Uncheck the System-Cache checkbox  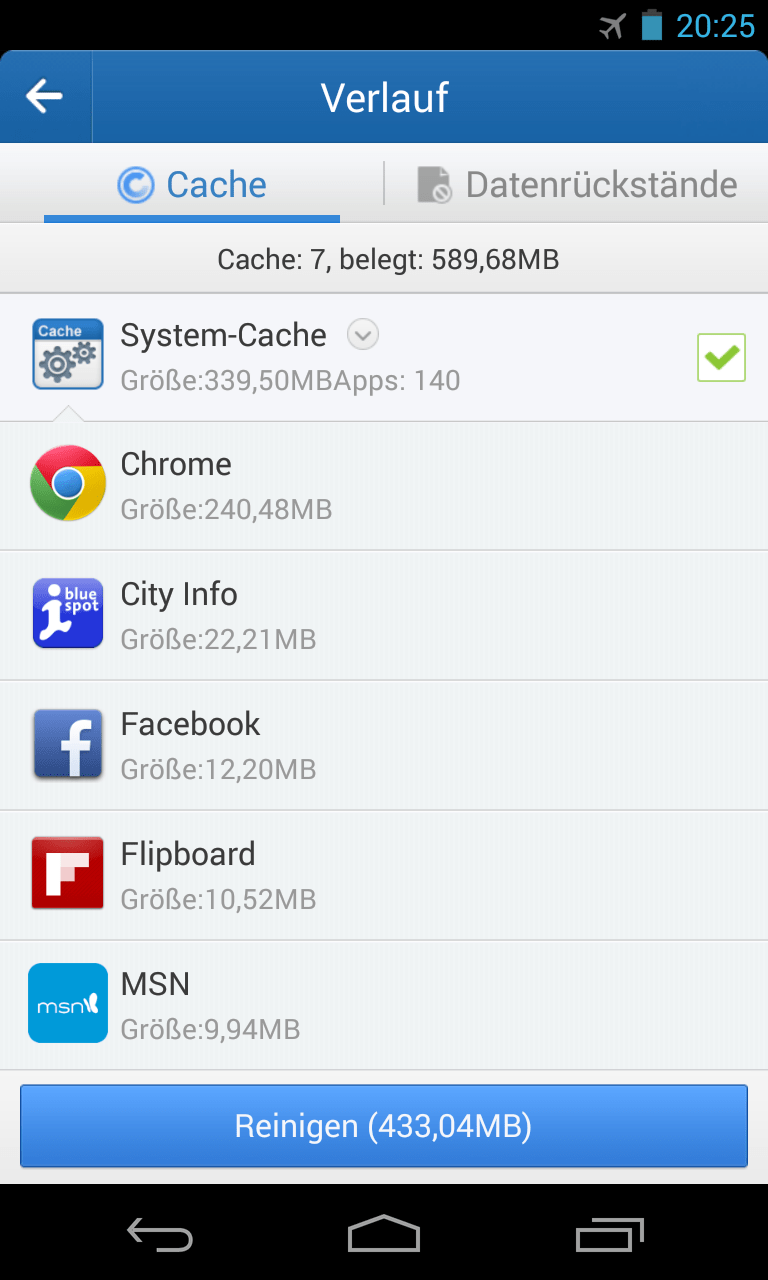coord(721,358)
